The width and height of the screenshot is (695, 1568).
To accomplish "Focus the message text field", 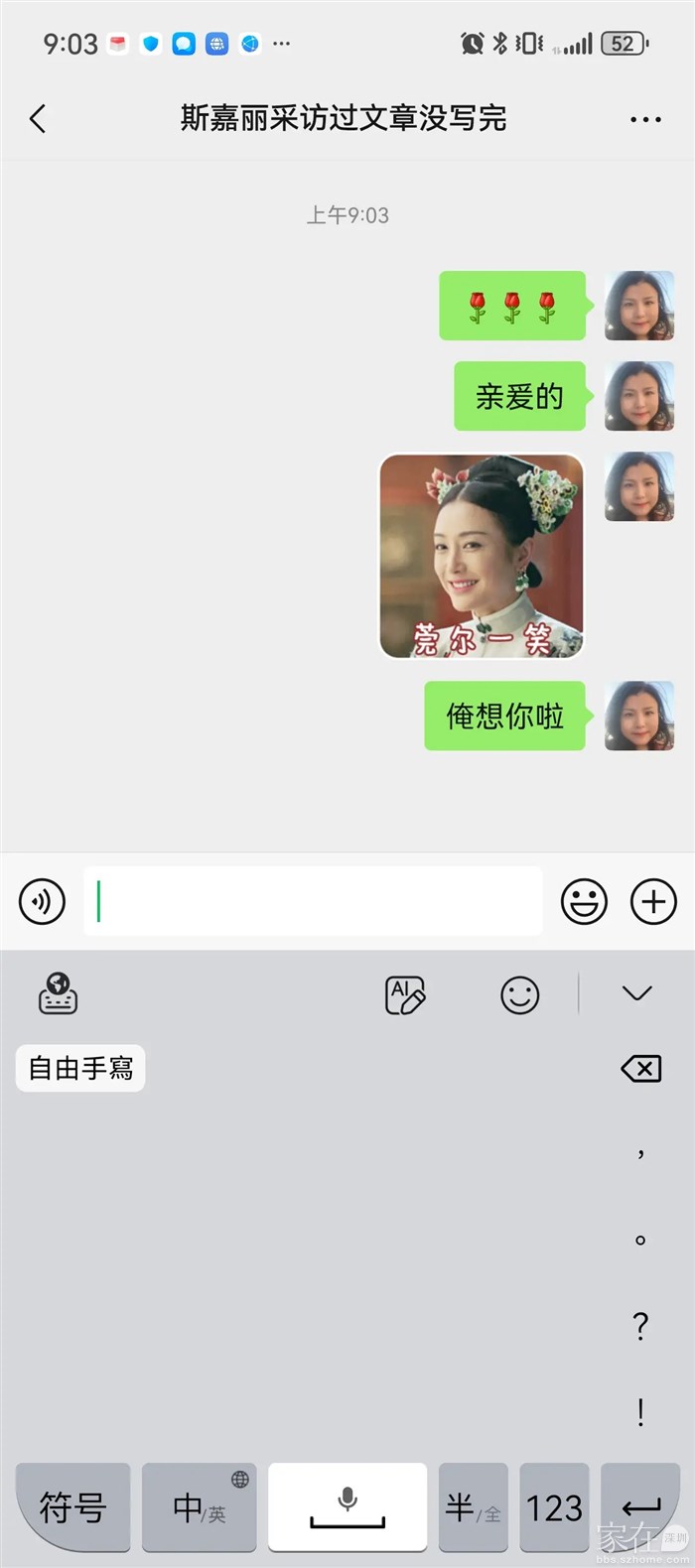I will [x=313, y=901].
